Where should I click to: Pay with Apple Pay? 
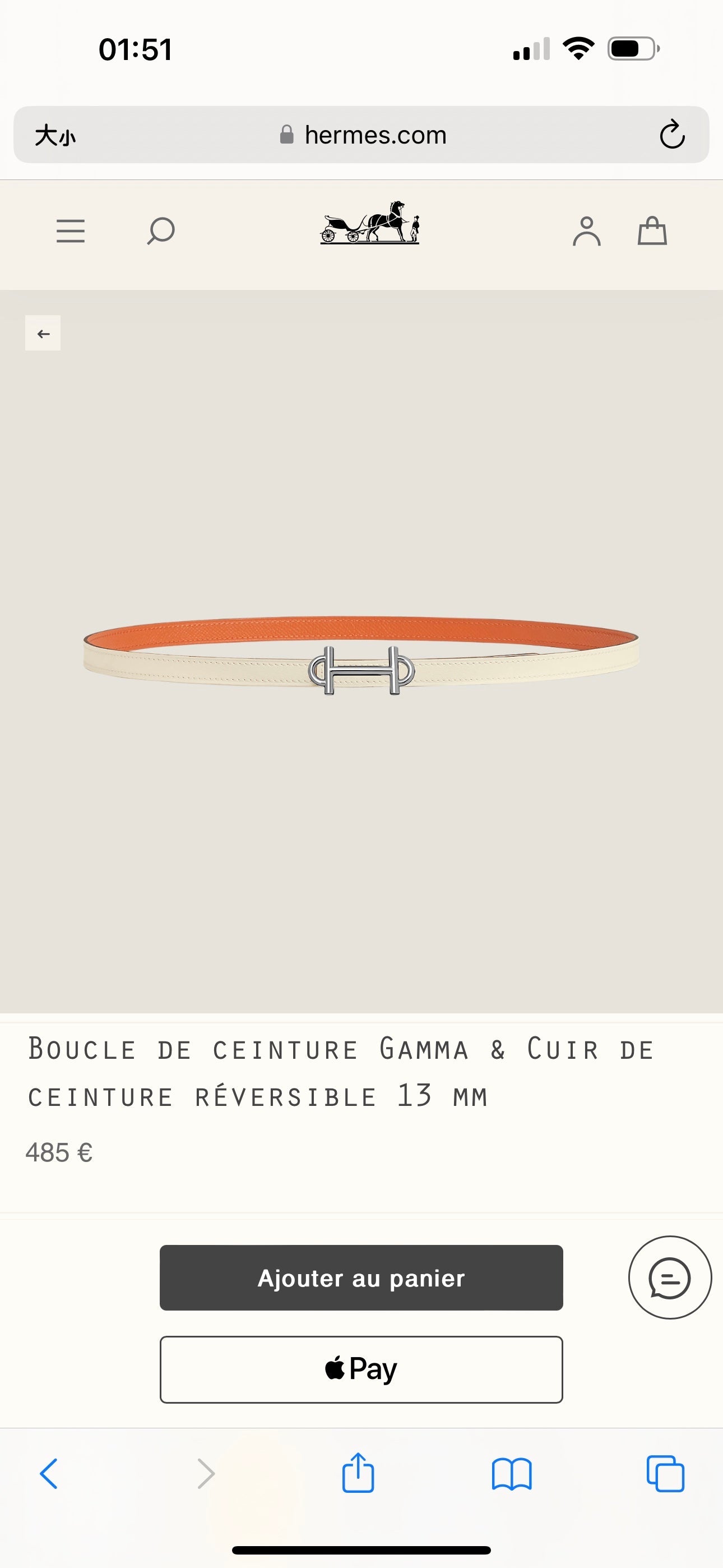click(361, 1369)
